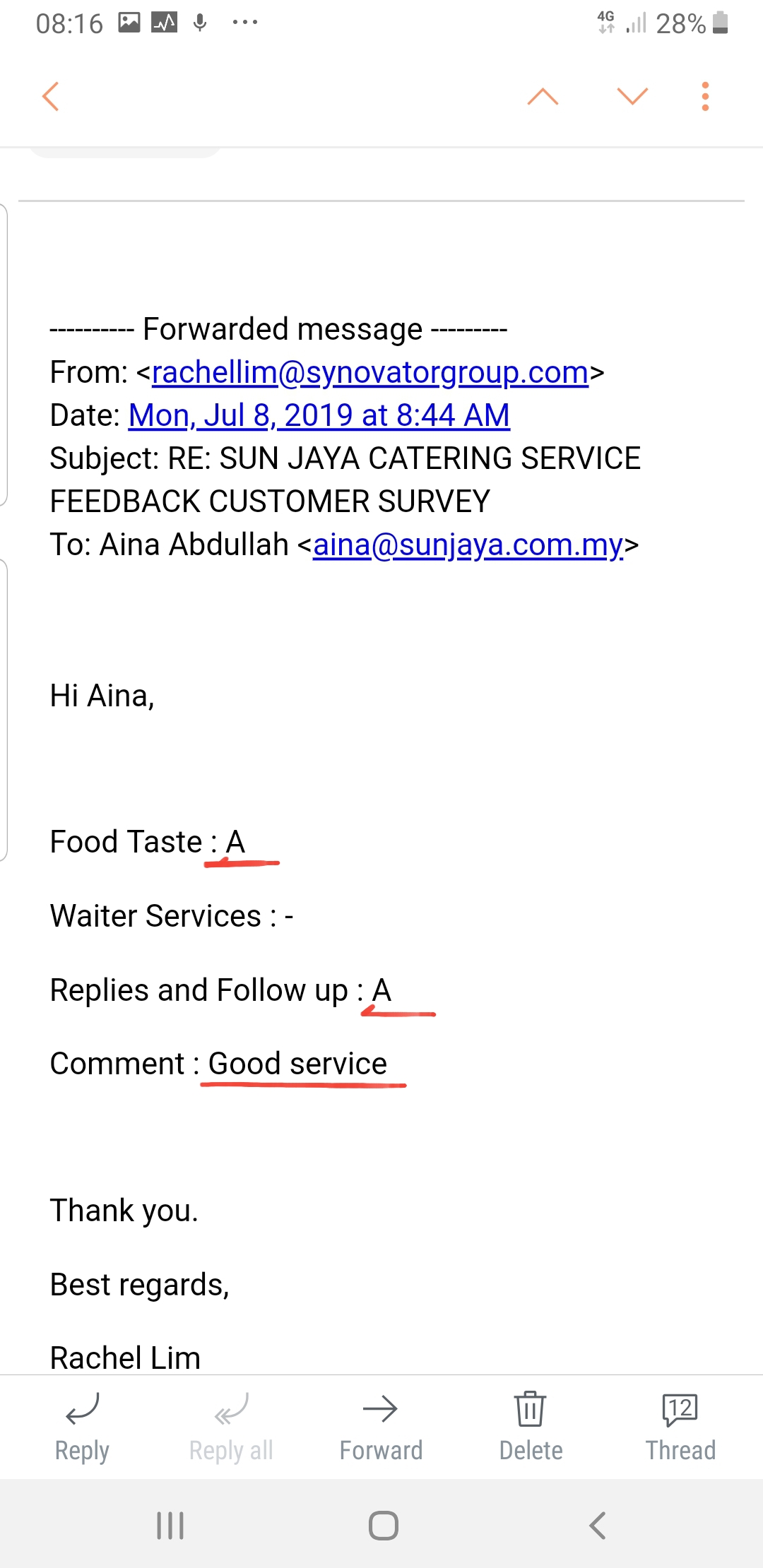The width and height of the screenshot is (763, 1568).
Task: Go back to the inbox list
Action: tap(50, 97)
